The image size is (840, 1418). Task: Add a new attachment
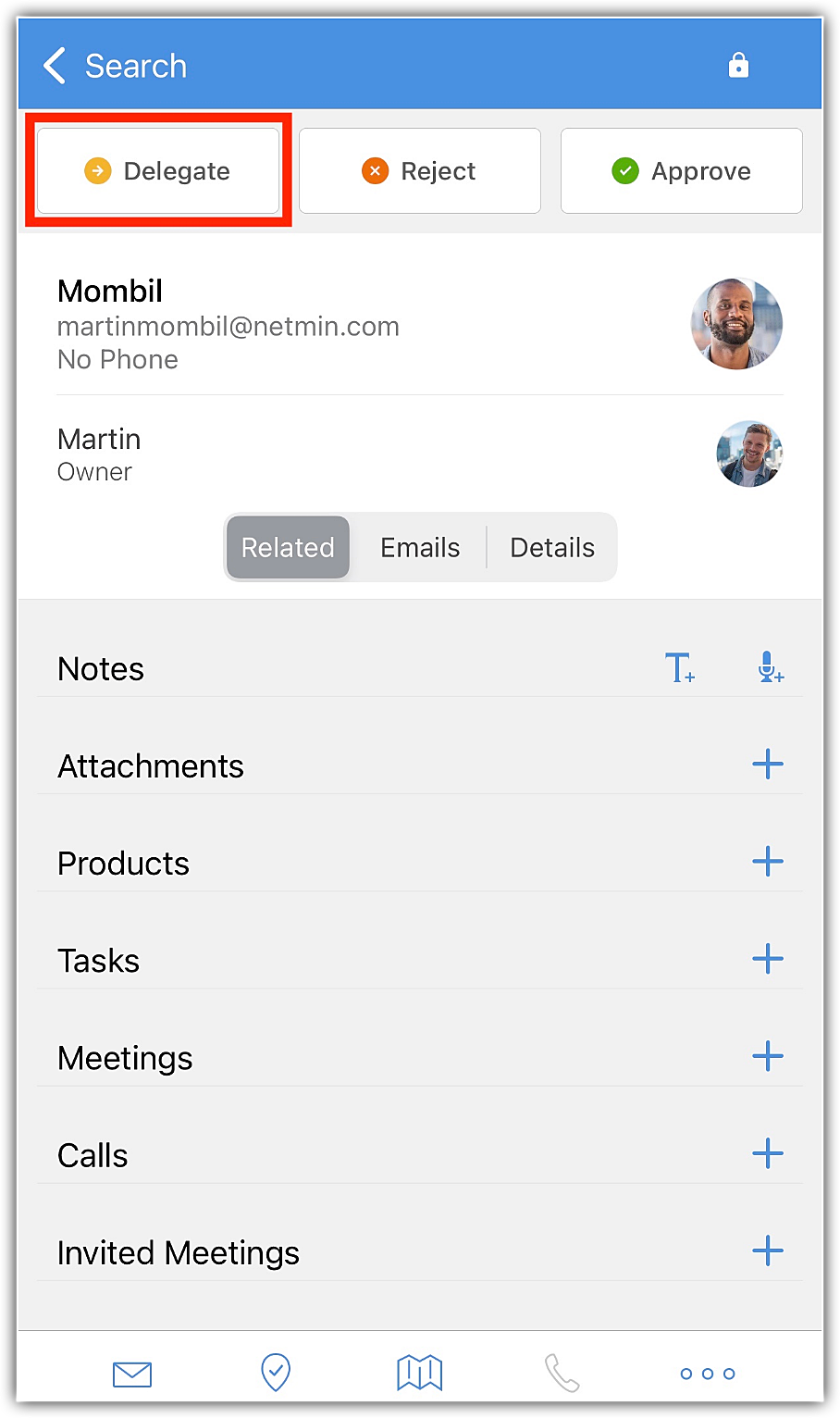(768, 765)
